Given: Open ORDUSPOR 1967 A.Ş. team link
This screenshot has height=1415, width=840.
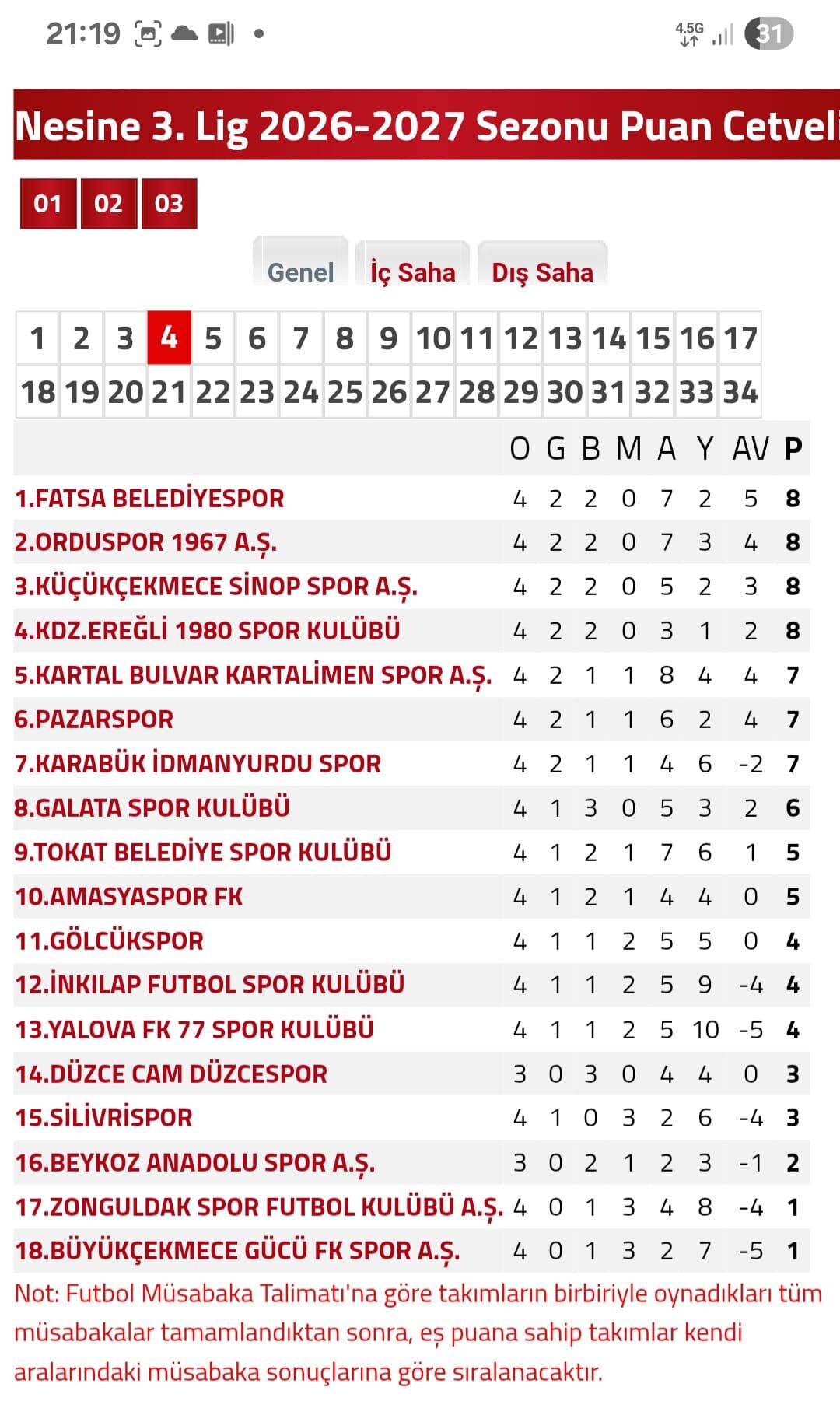Looking at the screenshot, I should click(145, 542).
